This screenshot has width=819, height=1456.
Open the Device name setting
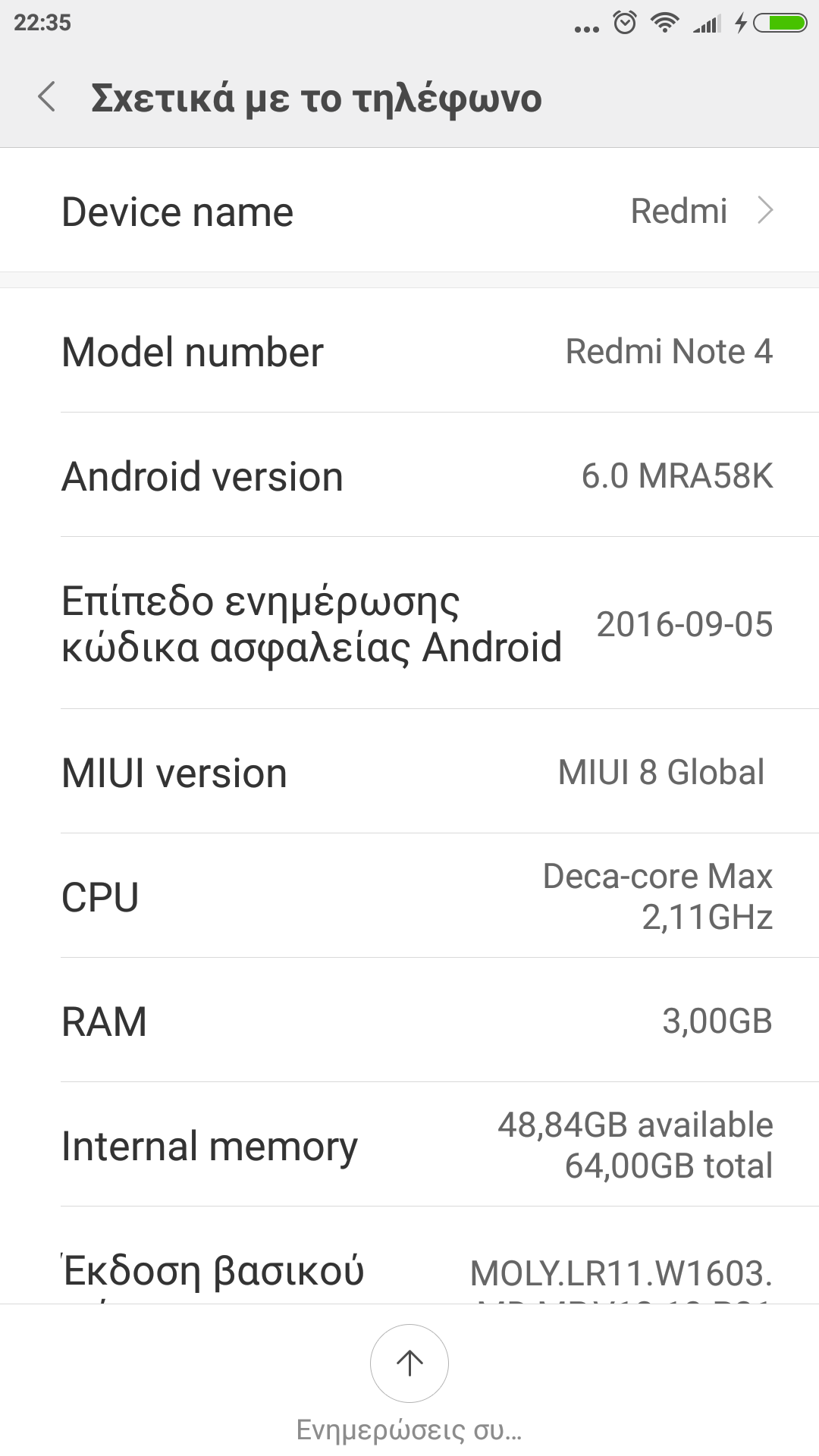coord(409,211)
